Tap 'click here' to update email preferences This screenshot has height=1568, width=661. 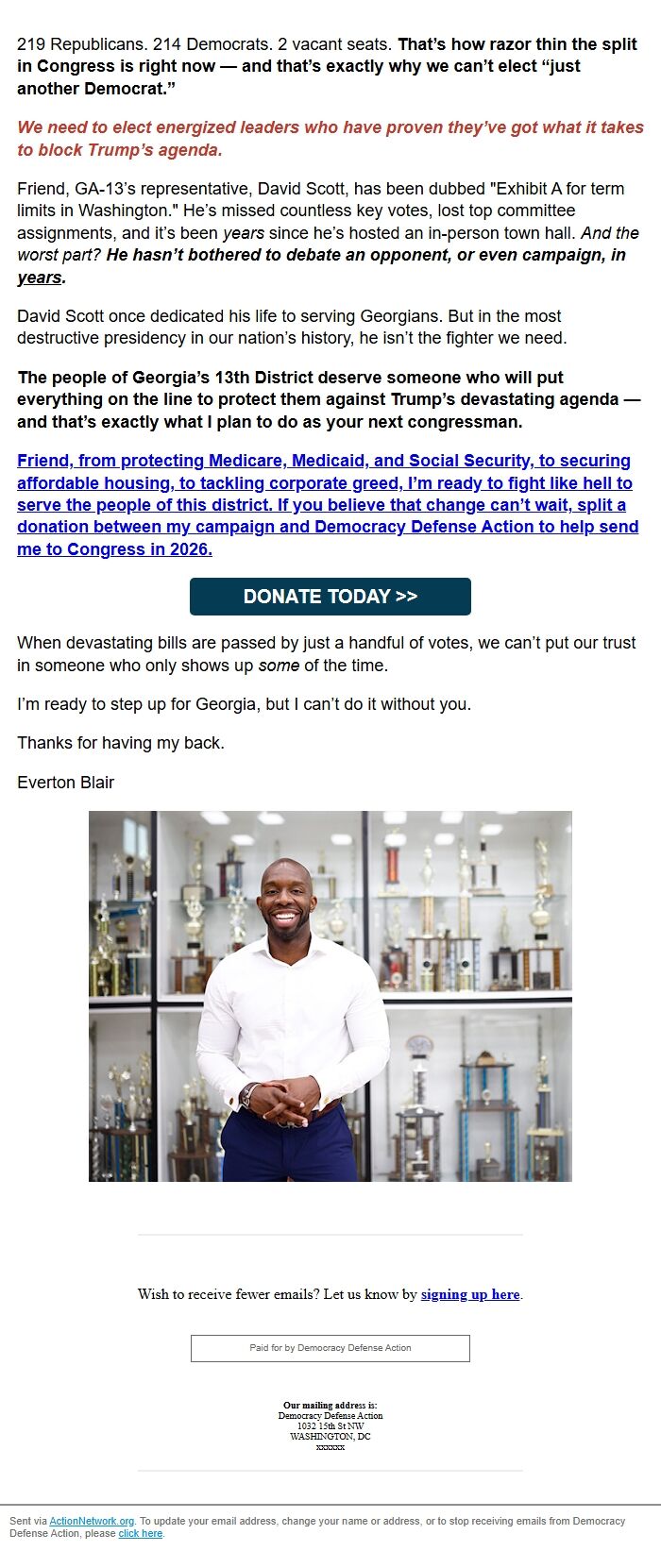click(x=140, y=1533)
